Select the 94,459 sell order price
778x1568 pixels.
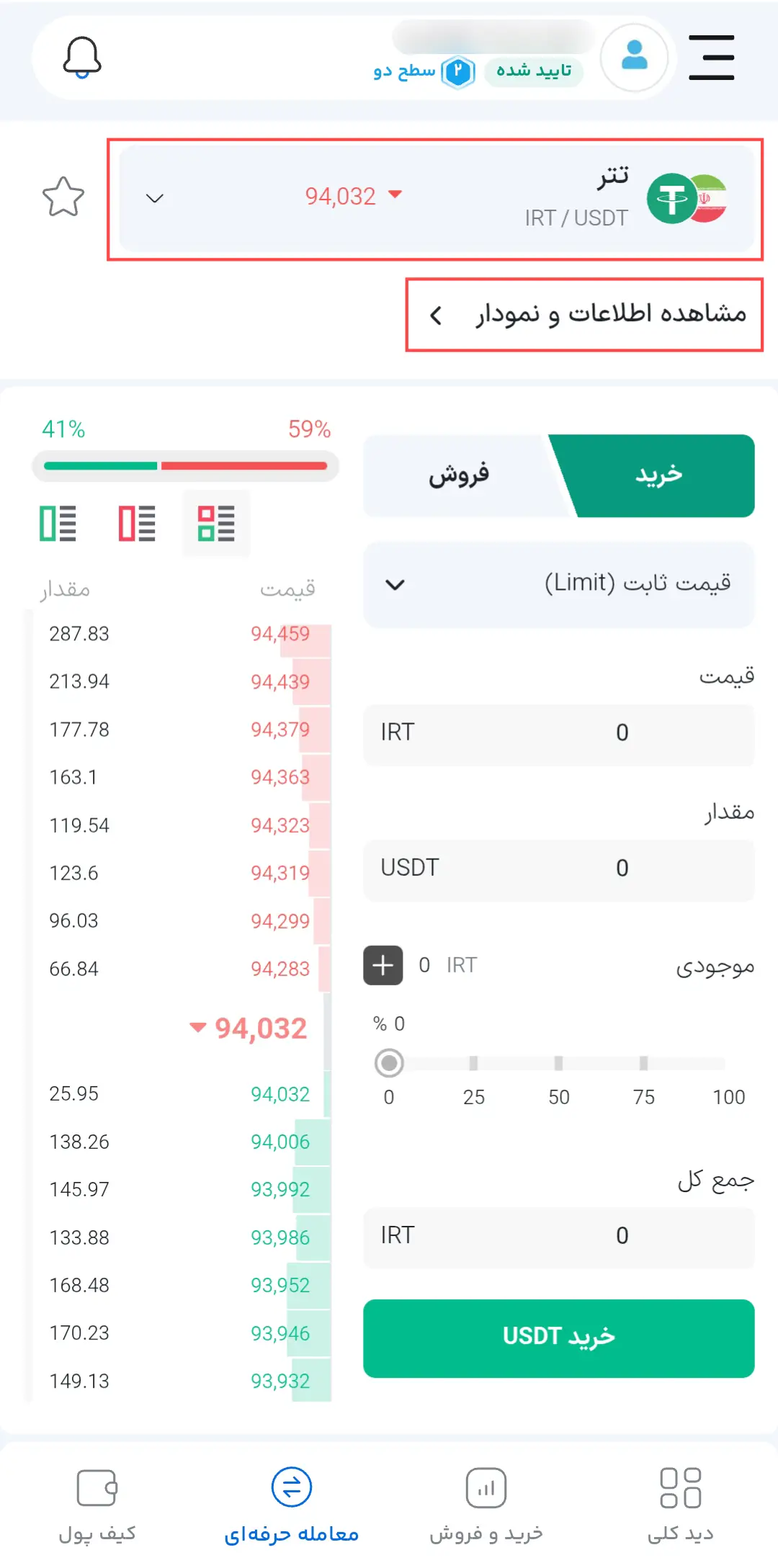tap(280, 634)
